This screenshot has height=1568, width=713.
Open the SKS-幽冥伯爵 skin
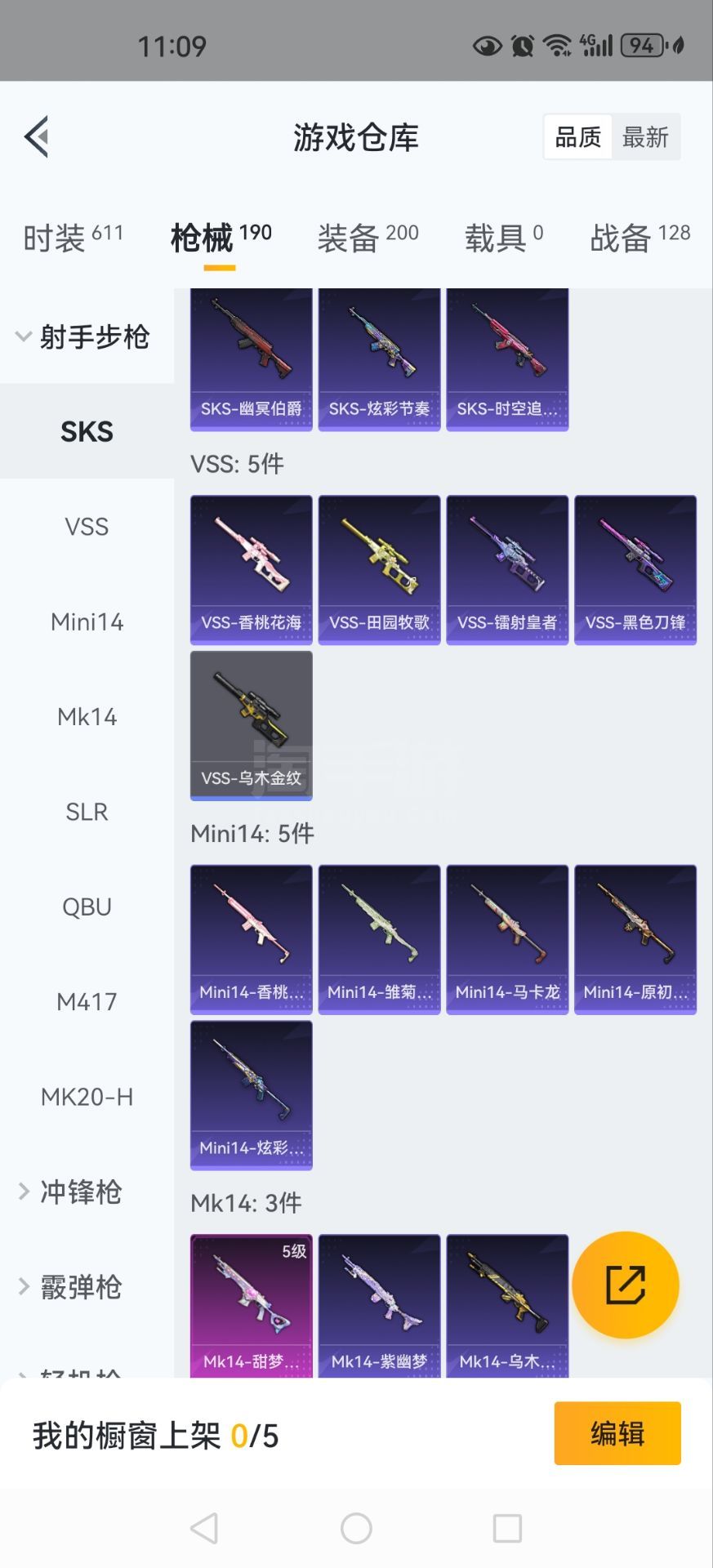252,359
